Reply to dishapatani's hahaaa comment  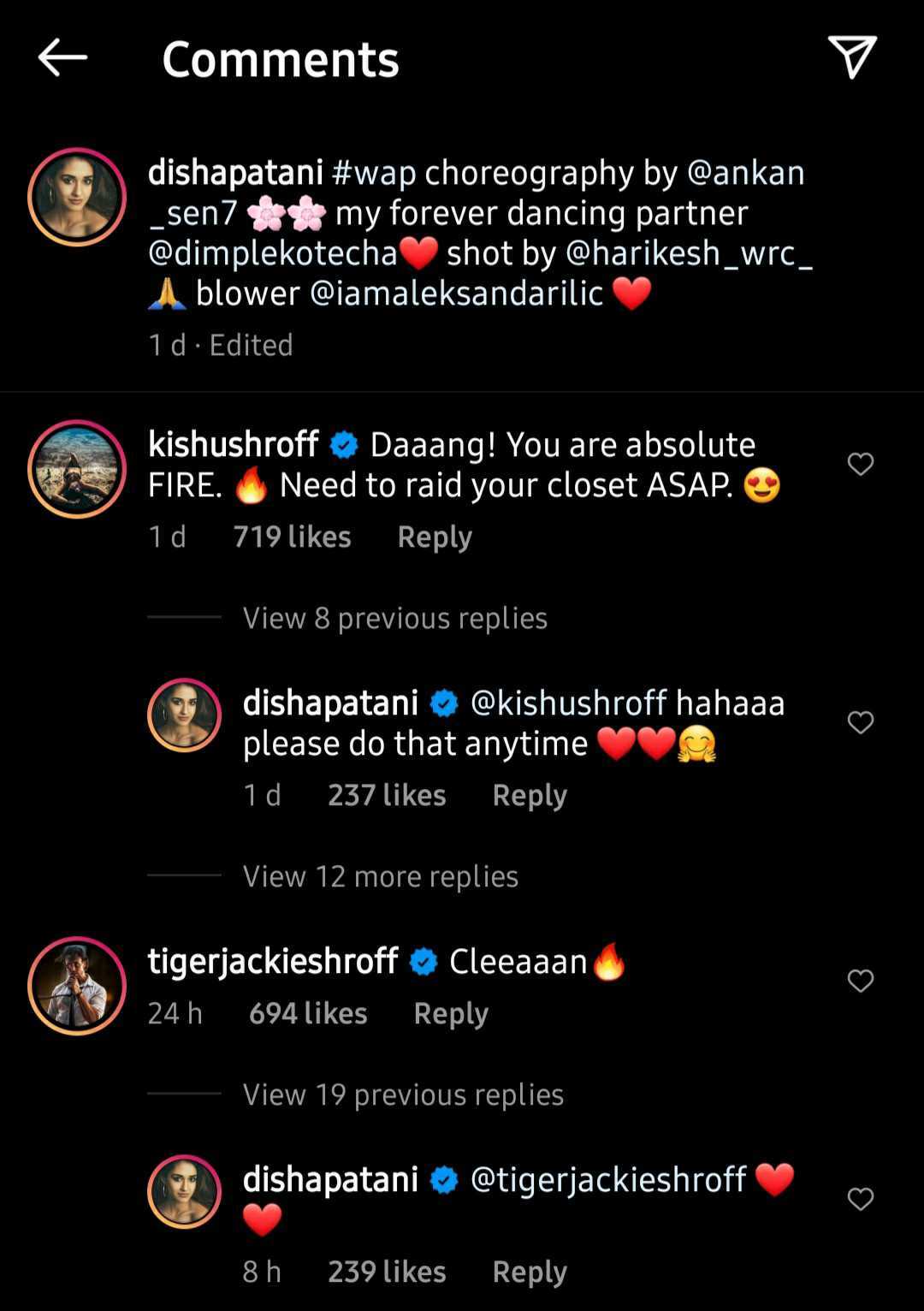530,795
